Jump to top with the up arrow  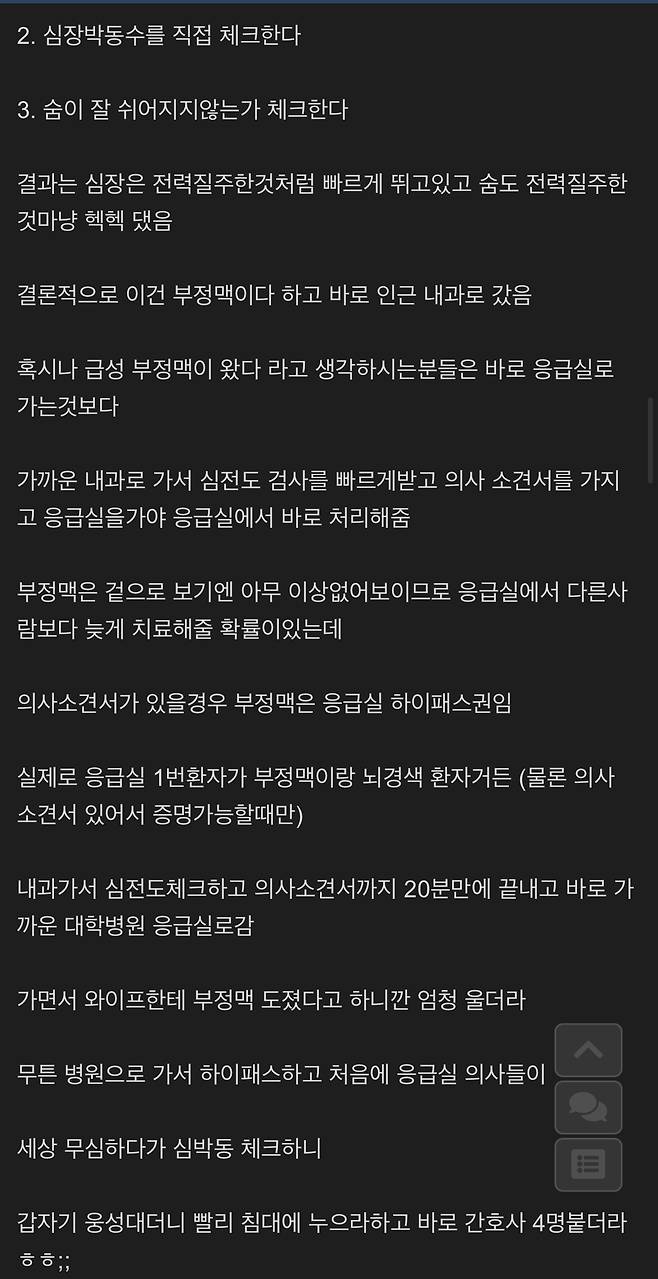(x=588, y=1049)
